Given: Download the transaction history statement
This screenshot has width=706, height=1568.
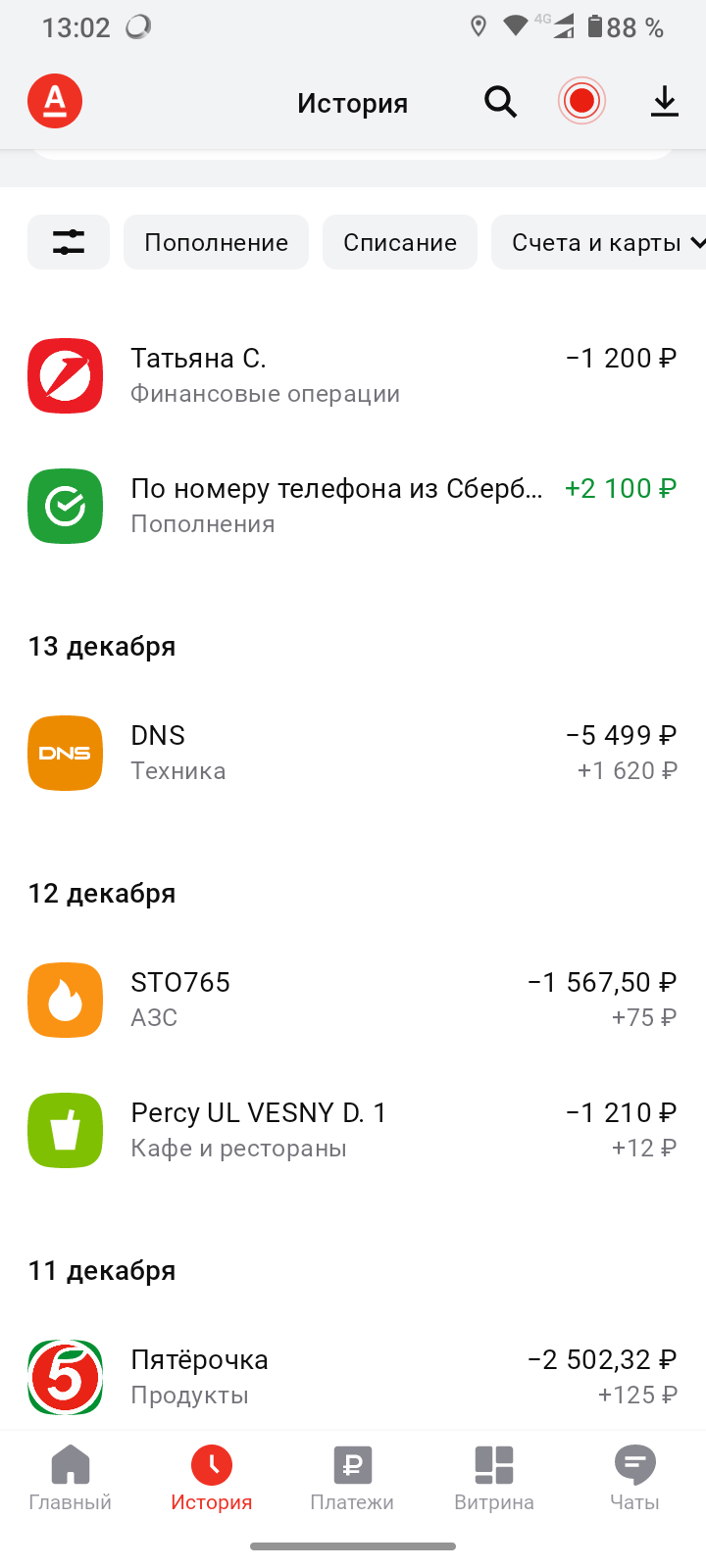Looking at the screenshot, I should [x=664, y=102].
